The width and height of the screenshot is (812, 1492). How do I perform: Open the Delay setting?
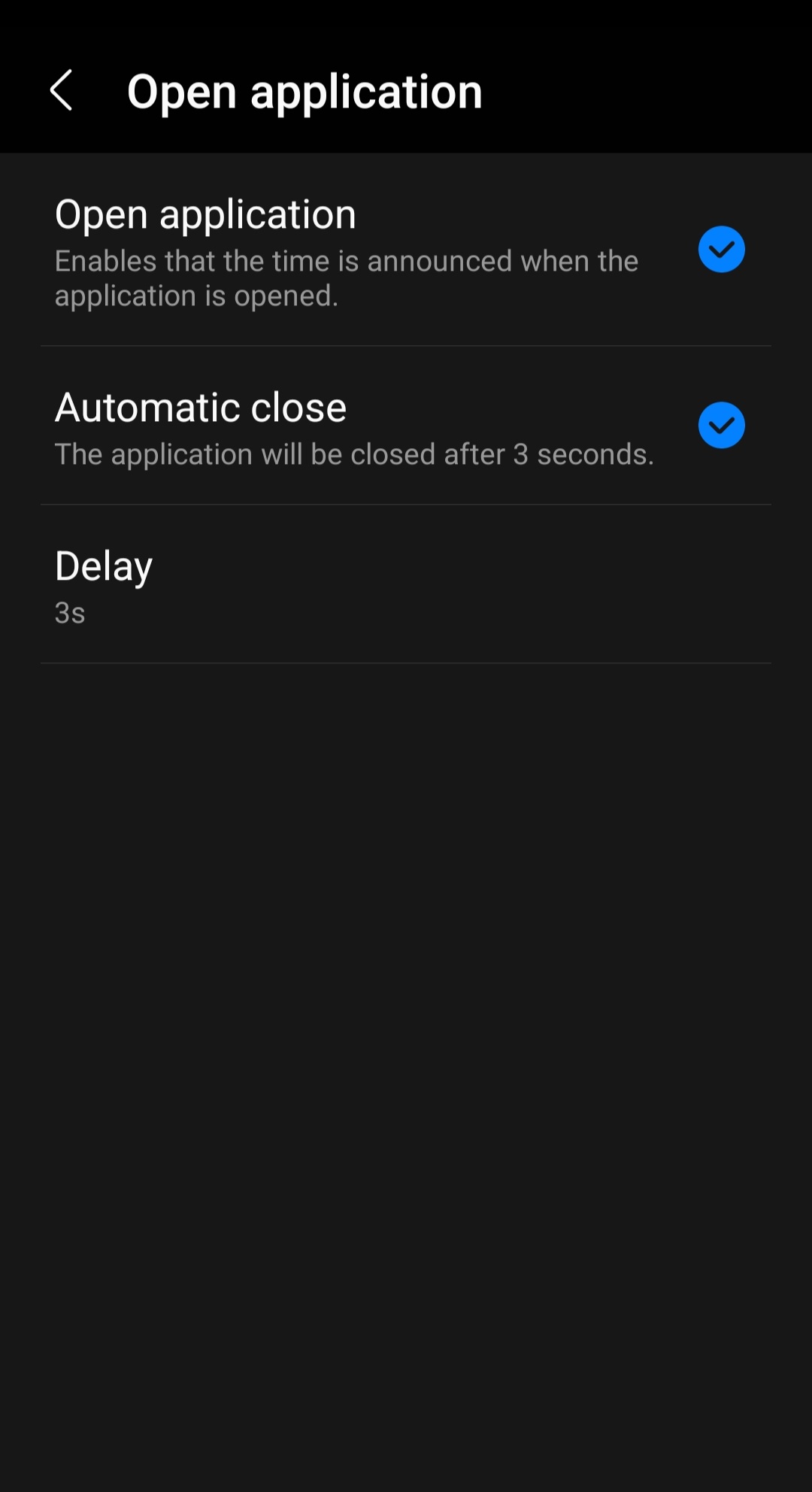tap(406, 584)
